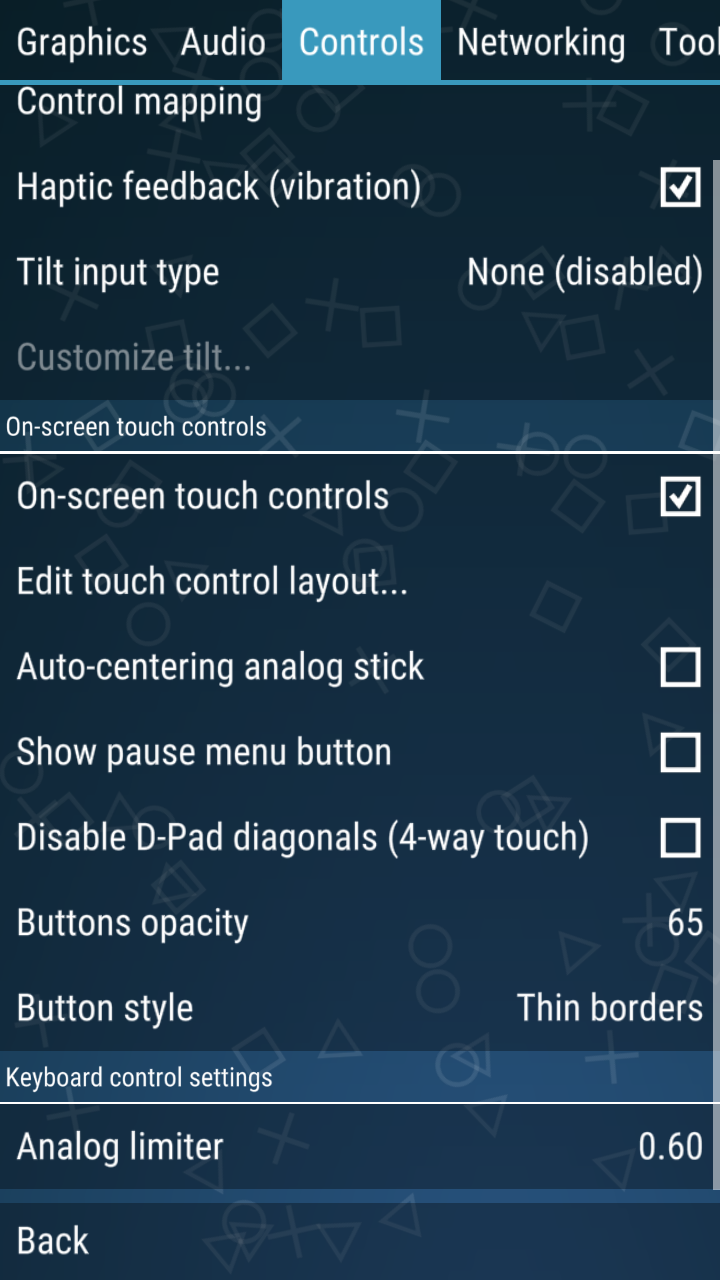Change Button style from Thin borders
Screen dimensions: 720x1280
click(x=360, y=1007)
